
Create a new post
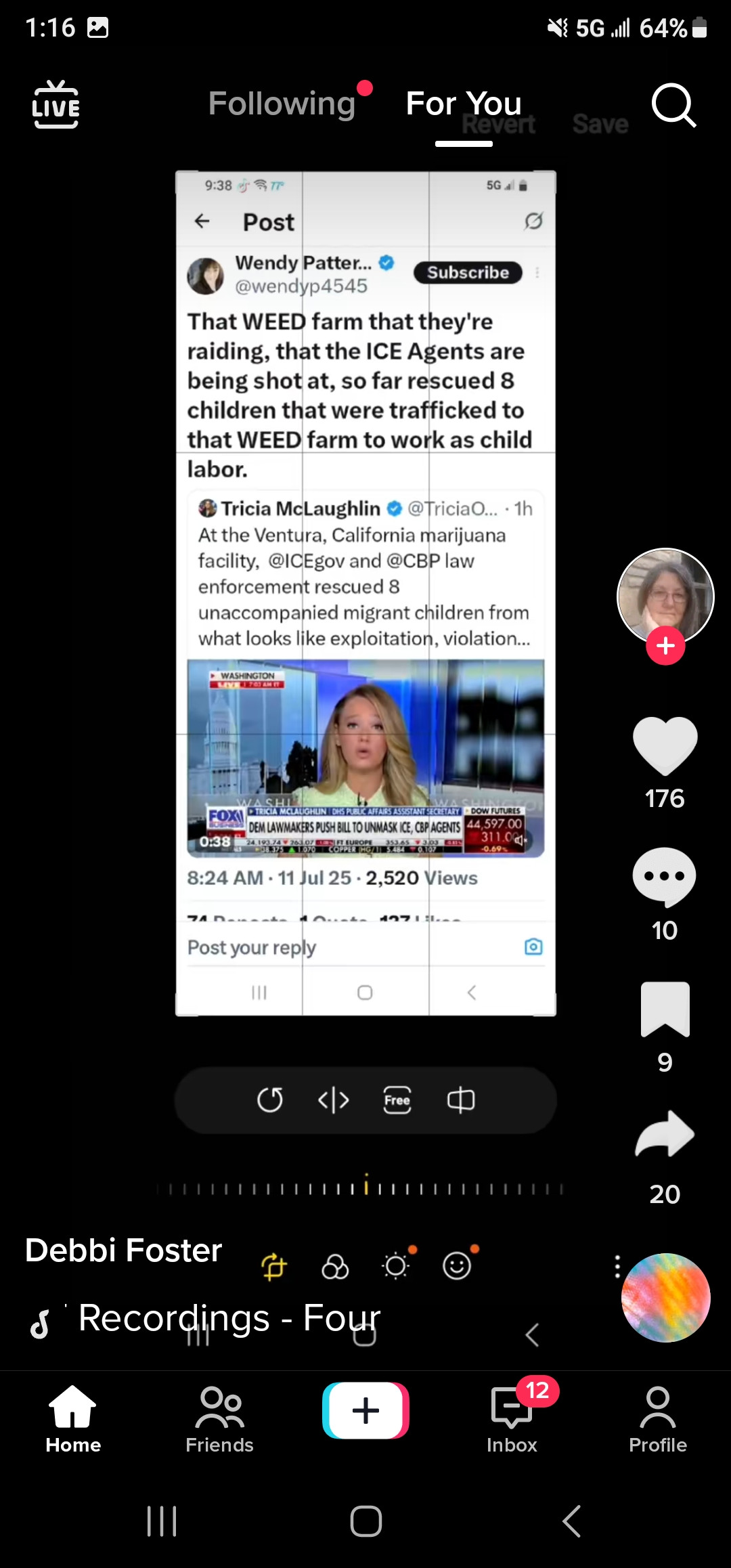tap(365, 1410)
